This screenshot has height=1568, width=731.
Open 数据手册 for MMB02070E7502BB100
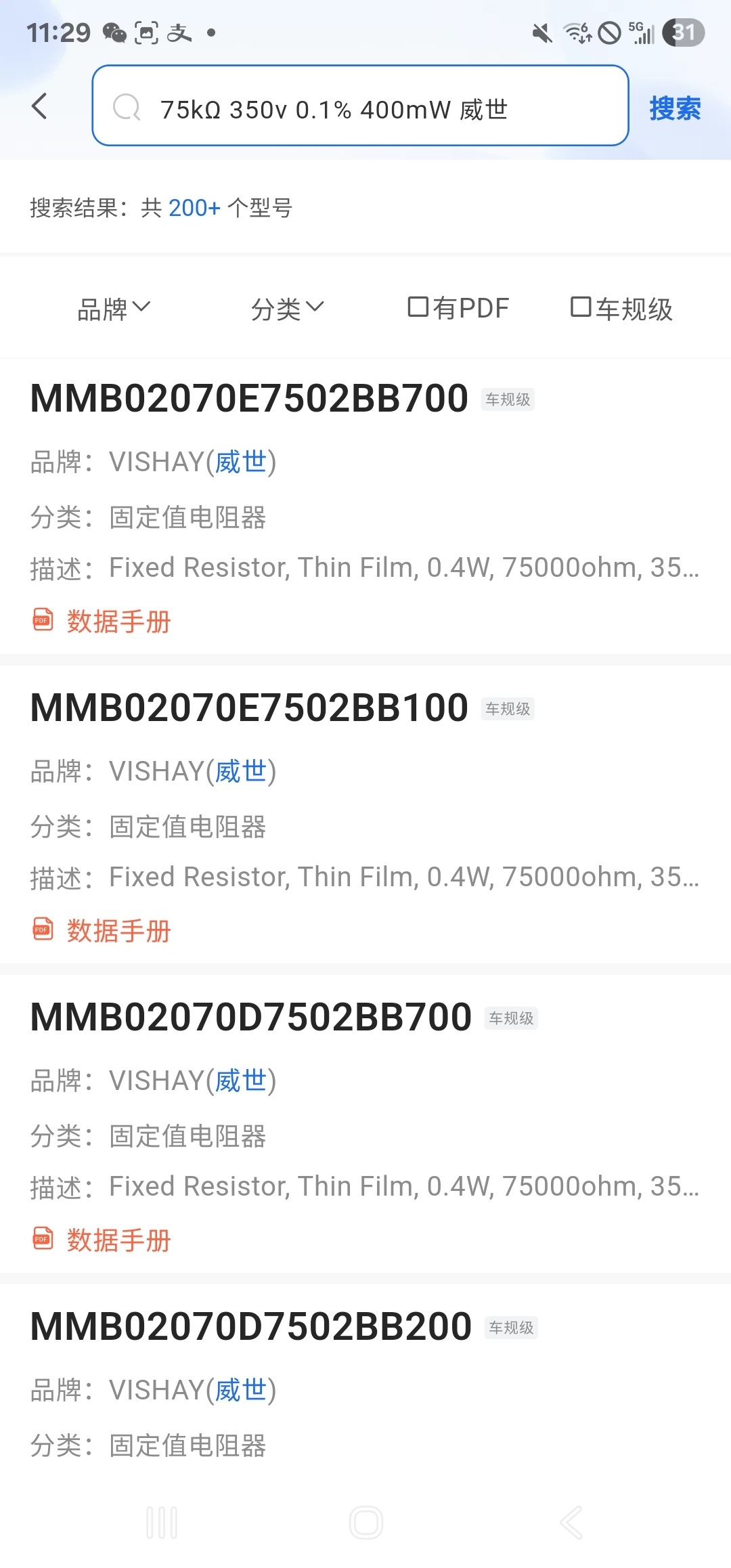[117, 930]
